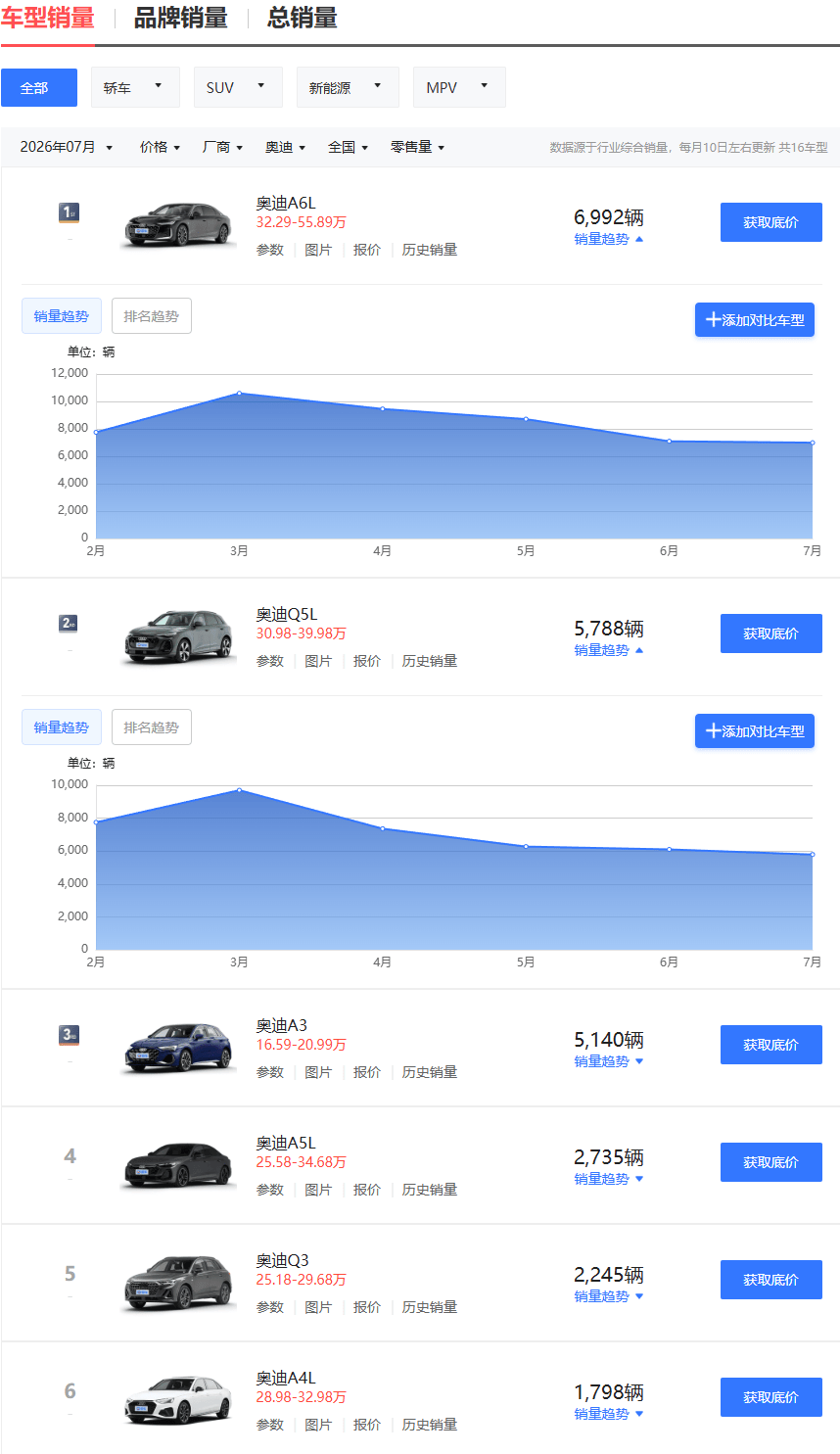The image size is (840, 1454).
Task: Show 排名趋势 for 奥迪A6L
Action: click(152, 316)
